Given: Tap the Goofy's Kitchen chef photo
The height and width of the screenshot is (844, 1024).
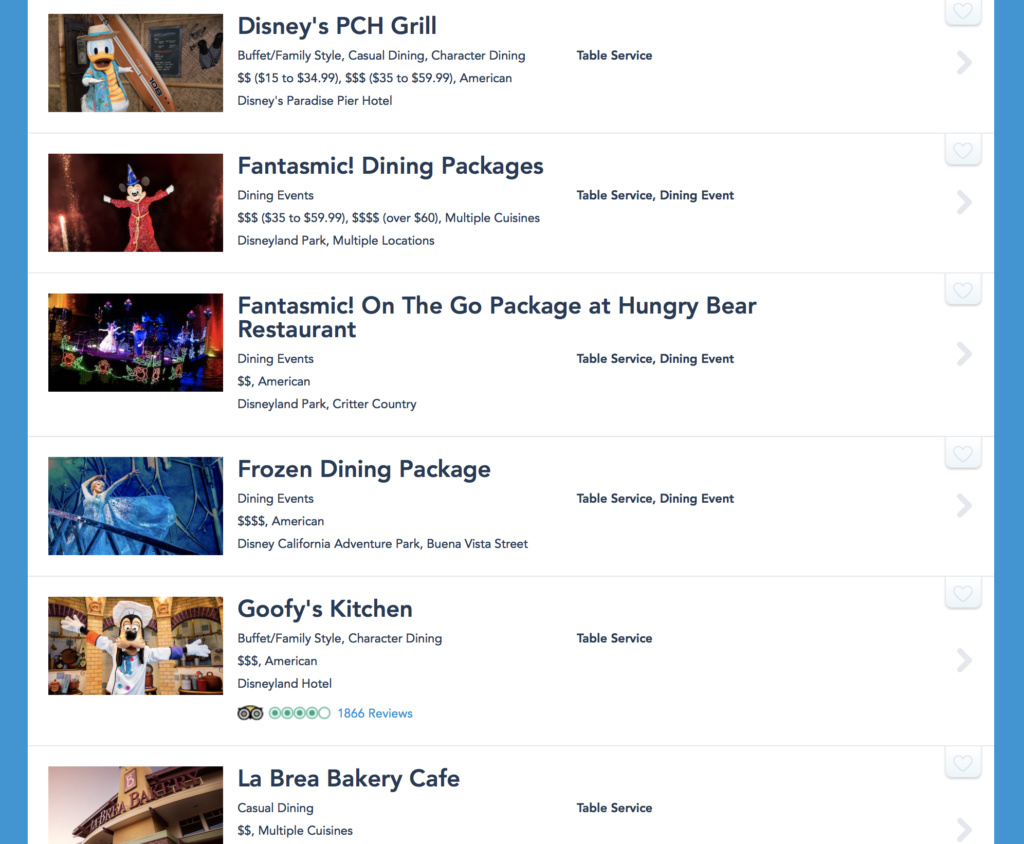Looking at the screenshot, I should [135, 645].
